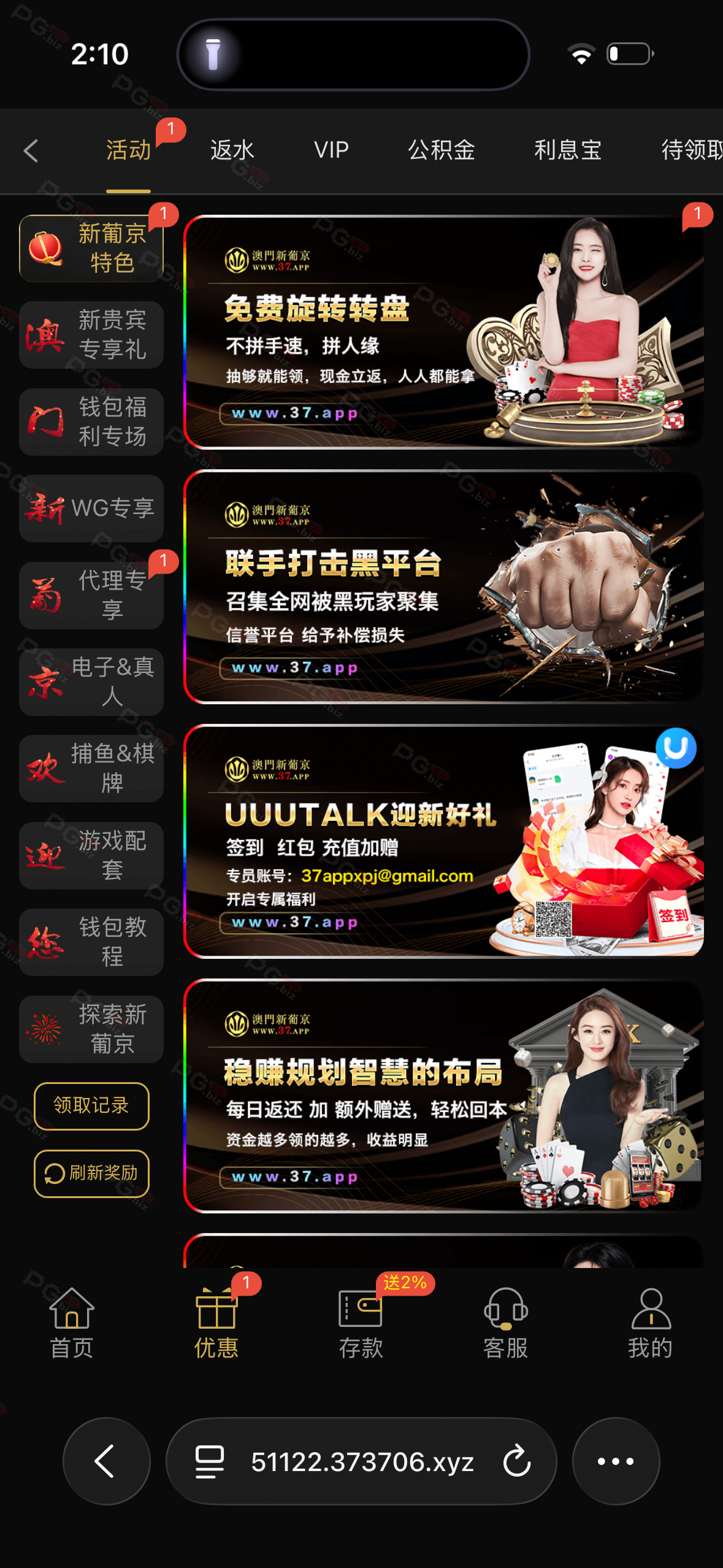The image size is (723, 1568).
Task: Open the 钱包福利专场 category
Action: click(91, 421)
